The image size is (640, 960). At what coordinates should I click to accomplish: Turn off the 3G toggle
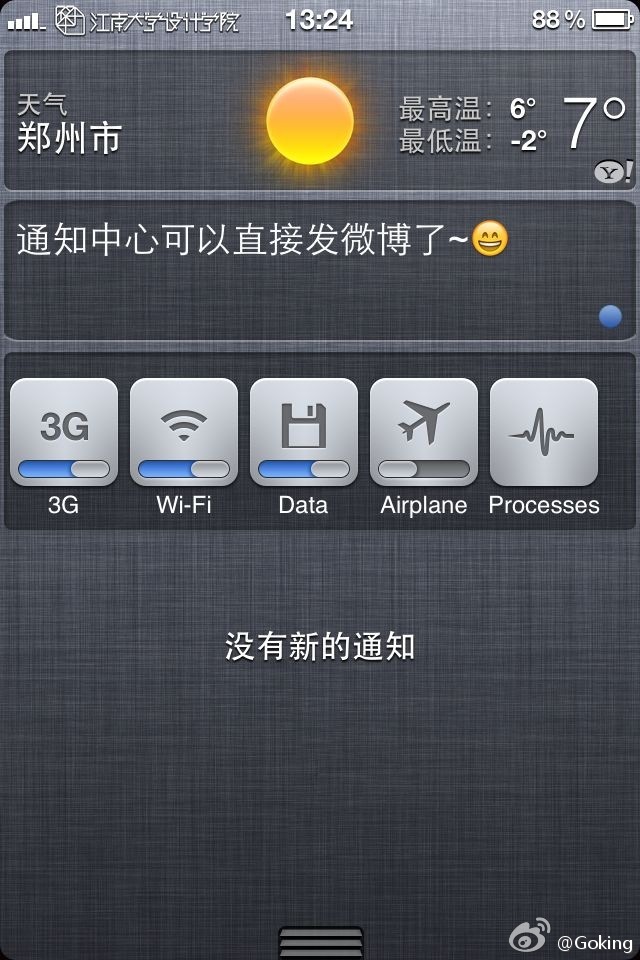64,433
